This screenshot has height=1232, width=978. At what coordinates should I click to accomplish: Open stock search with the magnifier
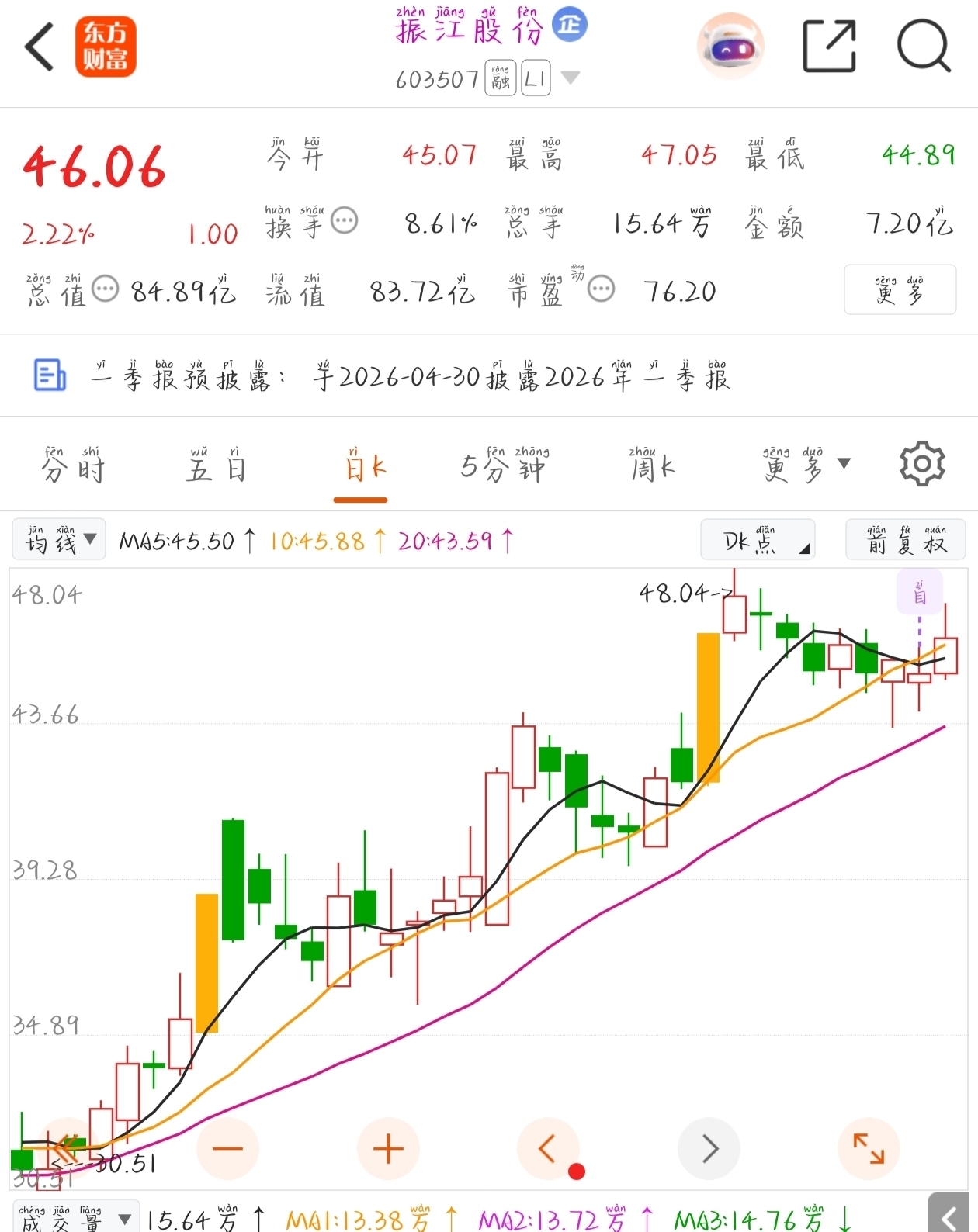pyautogui.click(x=924, y=47)
